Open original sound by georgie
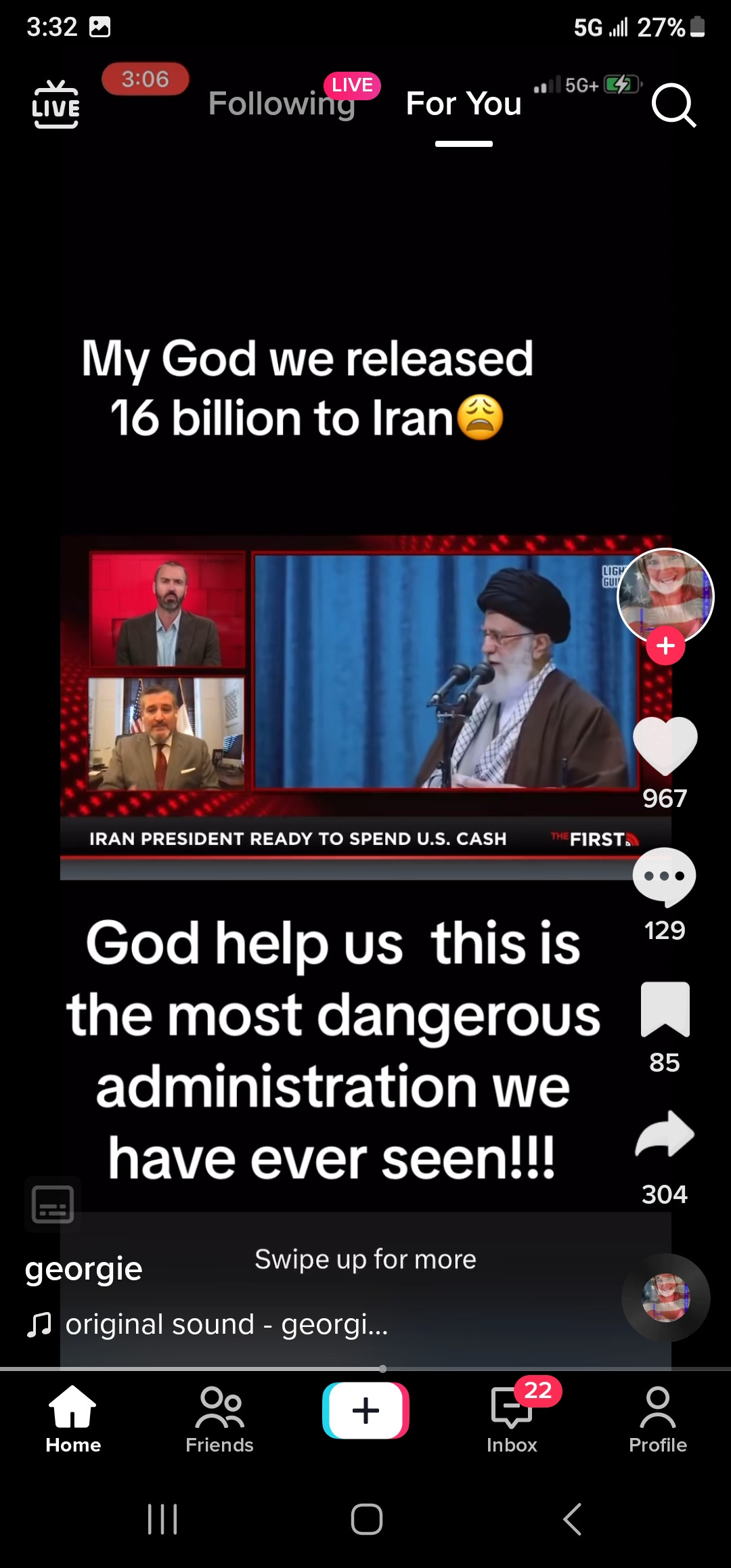The height and width of the screenshot is (1568, 731). pyautogui.click(x=226, y=1324)
